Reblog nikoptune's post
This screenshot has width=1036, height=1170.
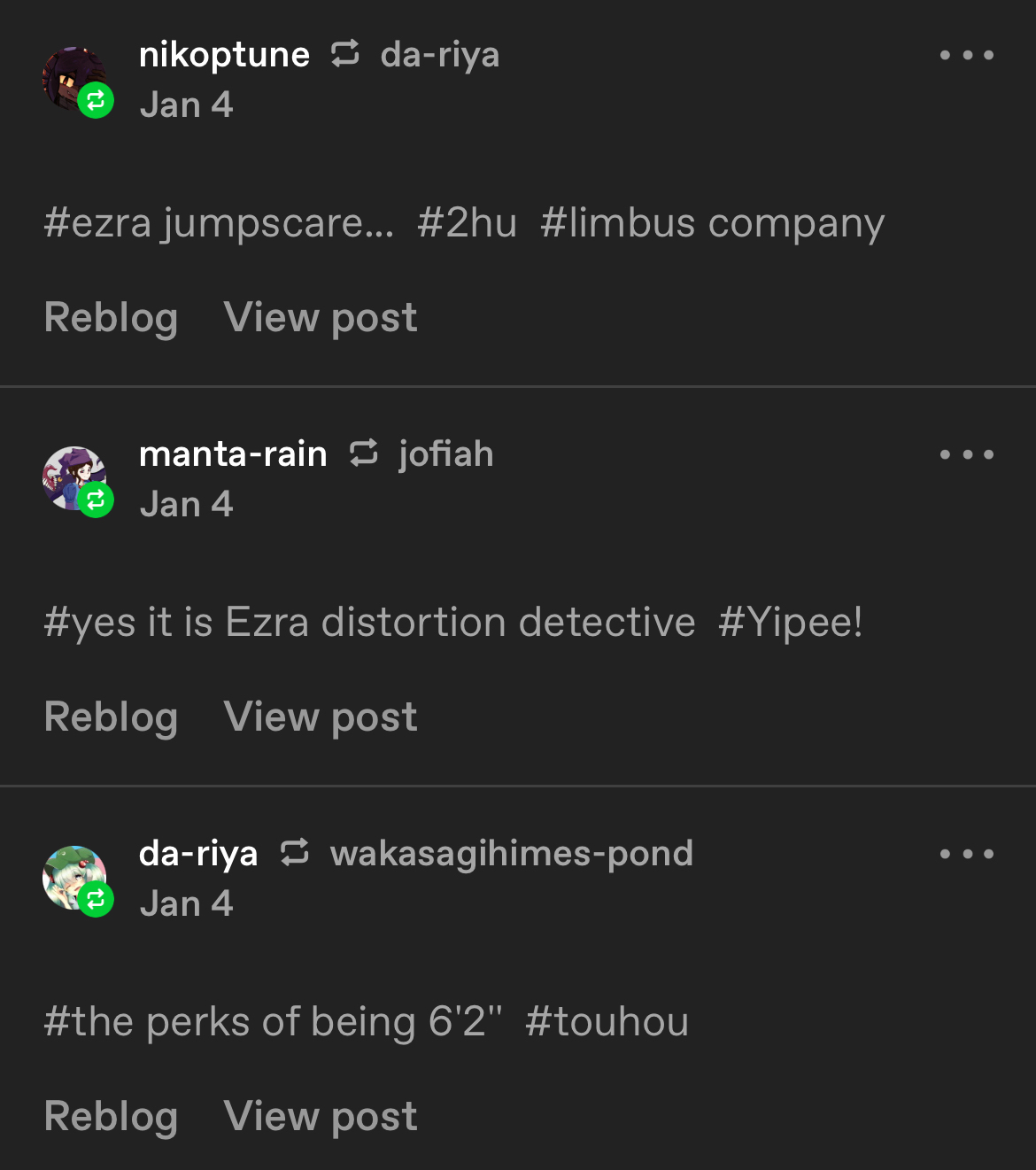click(x=111, y=318)
